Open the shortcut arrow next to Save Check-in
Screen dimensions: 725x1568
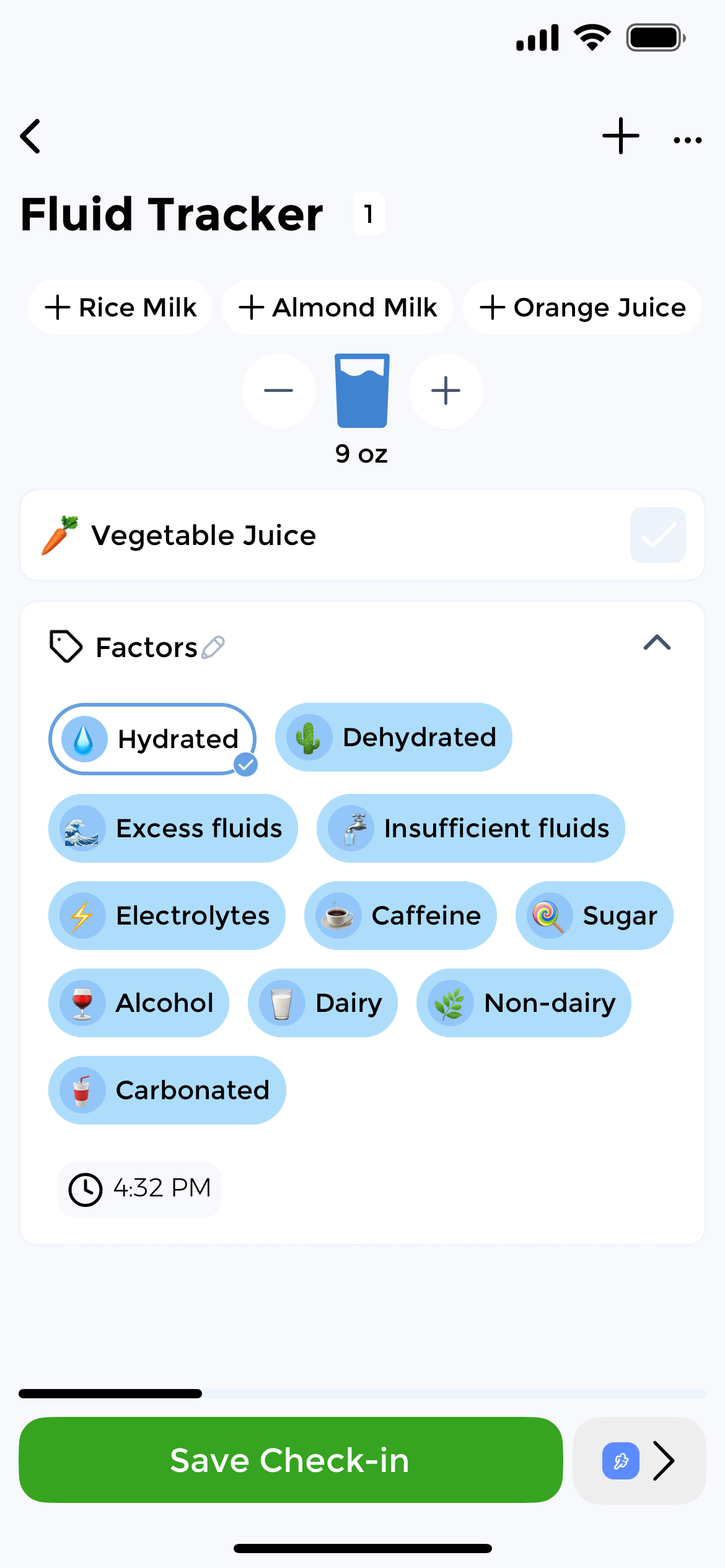[x=664, y=1460]
